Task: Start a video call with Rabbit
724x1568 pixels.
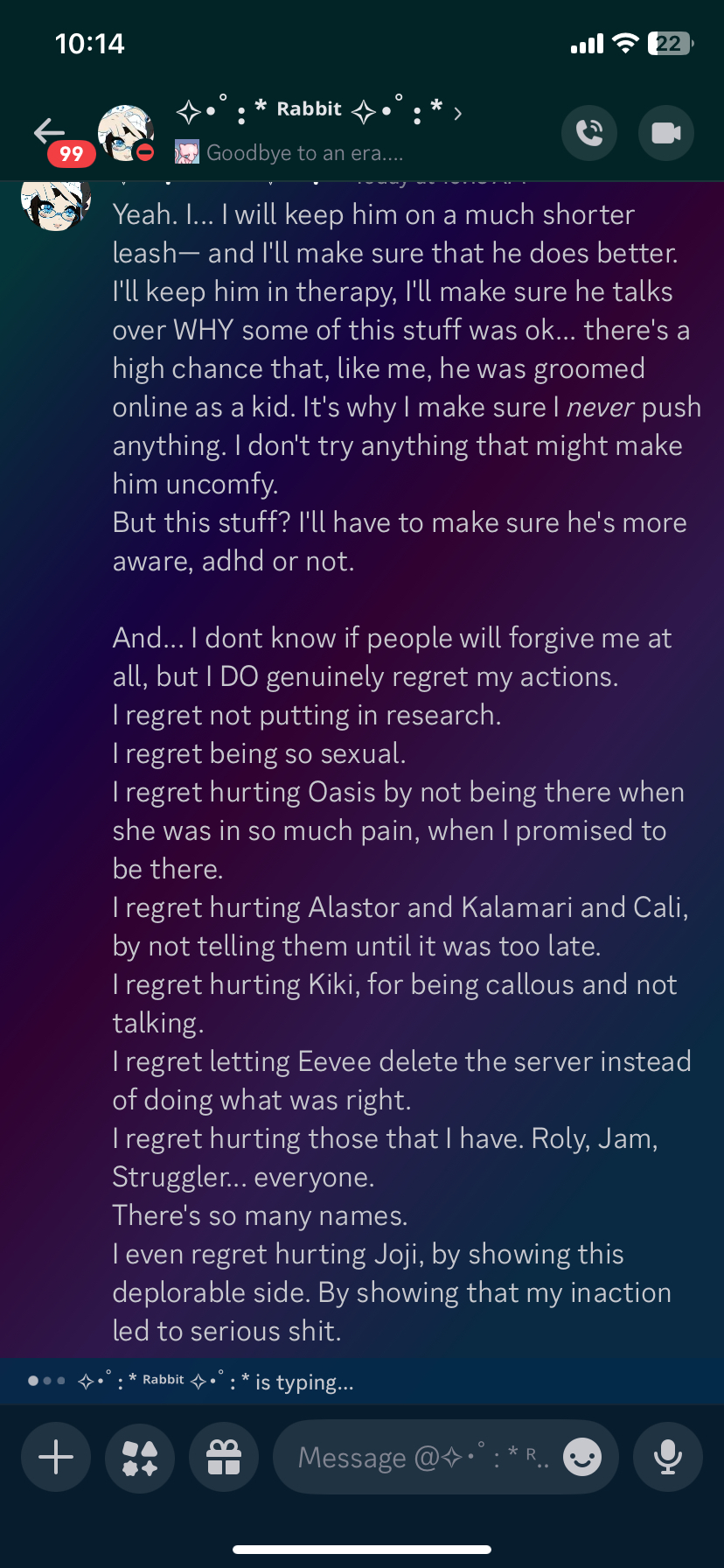Action: tap(665, 133)
